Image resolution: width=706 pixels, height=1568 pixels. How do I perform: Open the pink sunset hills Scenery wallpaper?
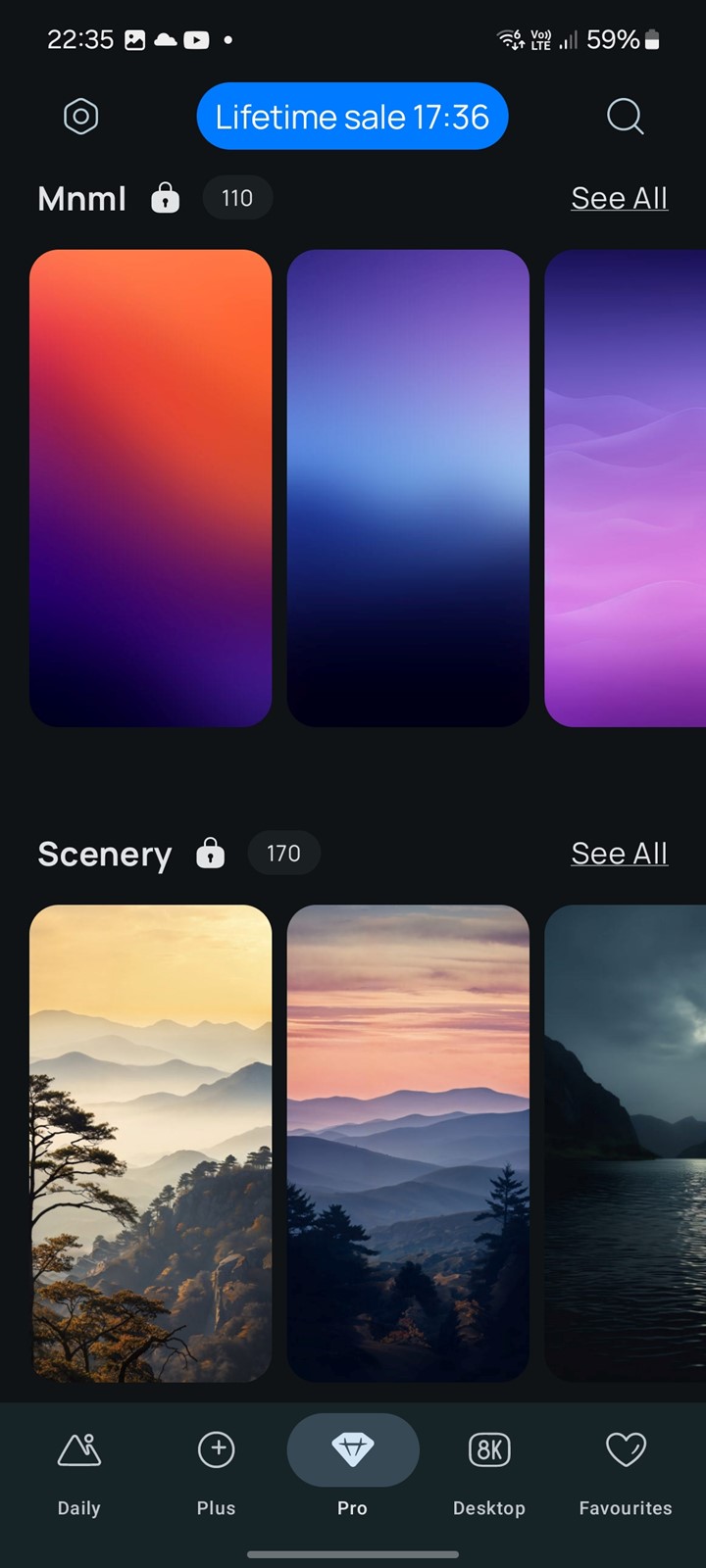click(408, 1144)
